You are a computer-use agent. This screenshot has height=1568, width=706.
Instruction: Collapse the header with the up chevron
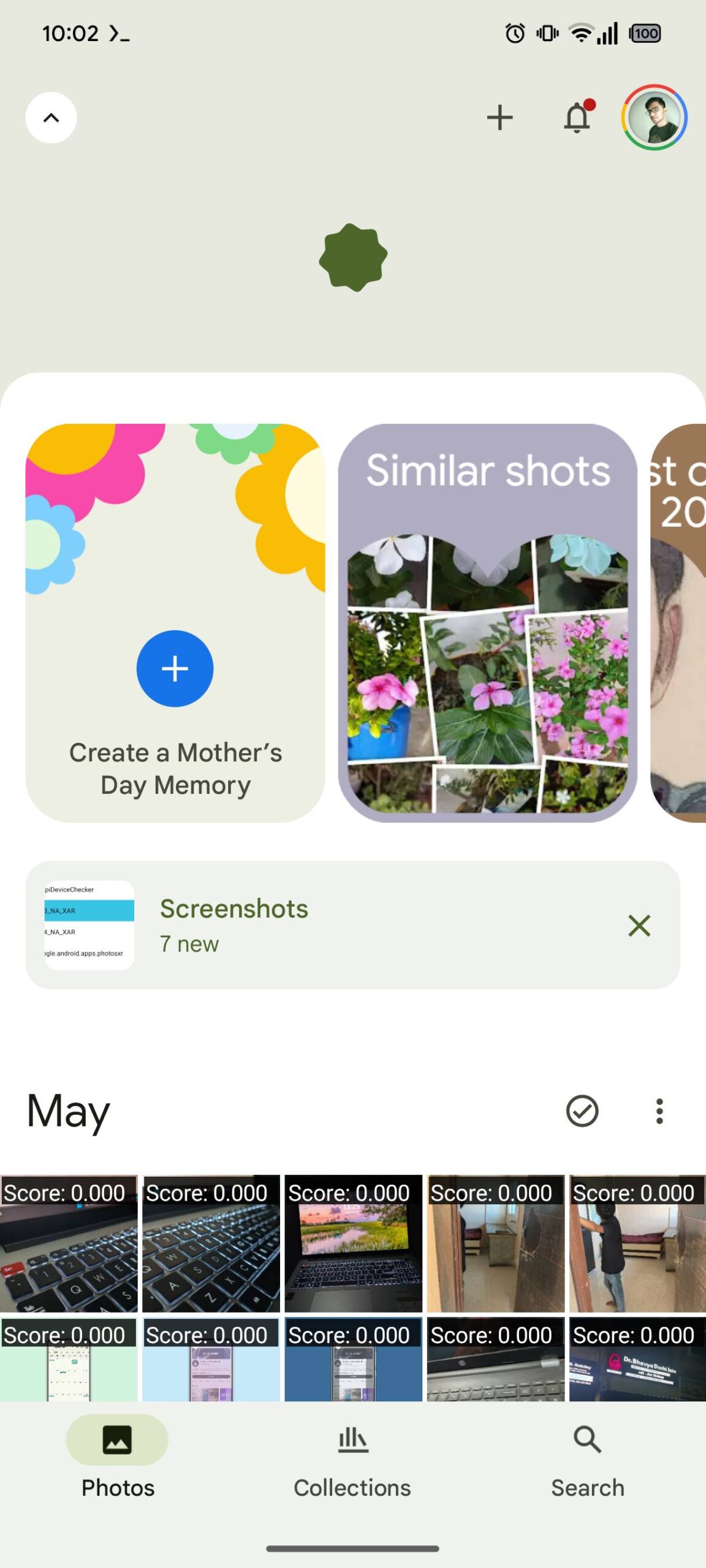pyautogui.click(x=51, y=118)
